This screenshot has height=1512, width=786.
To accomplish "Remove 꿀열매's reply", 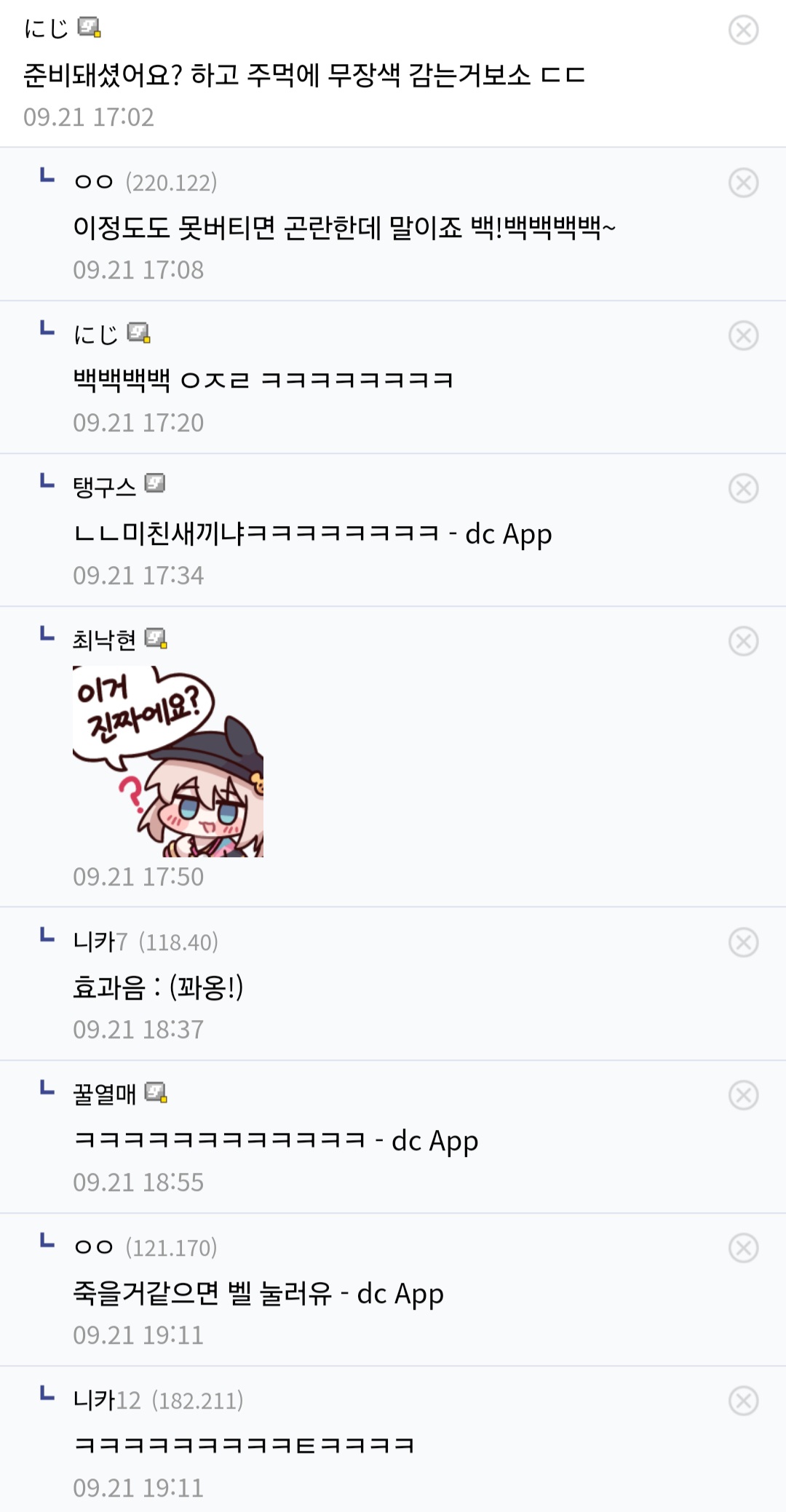I will click(743, 1095).
